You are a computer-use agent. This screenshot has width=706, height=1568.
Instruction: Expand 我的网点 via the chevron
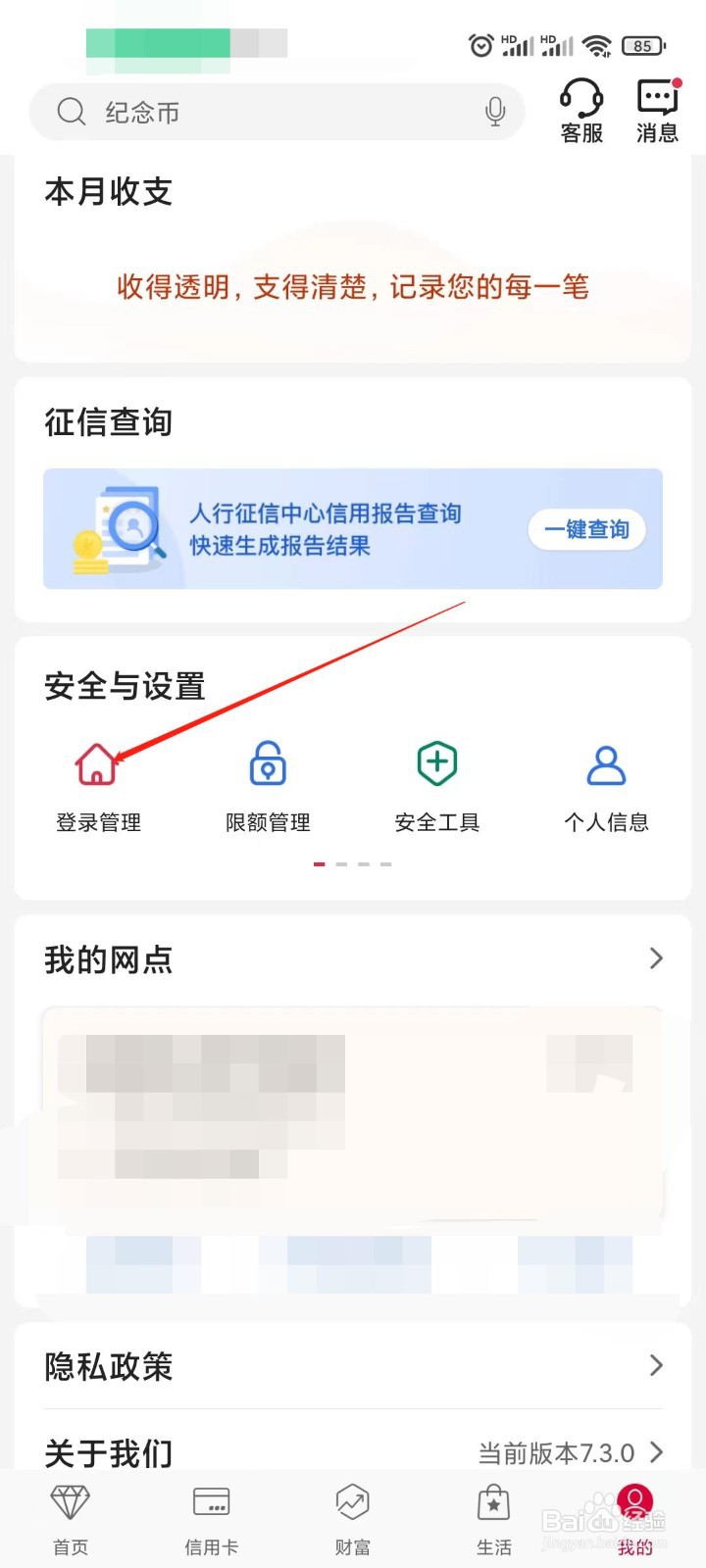pos(656,958)
